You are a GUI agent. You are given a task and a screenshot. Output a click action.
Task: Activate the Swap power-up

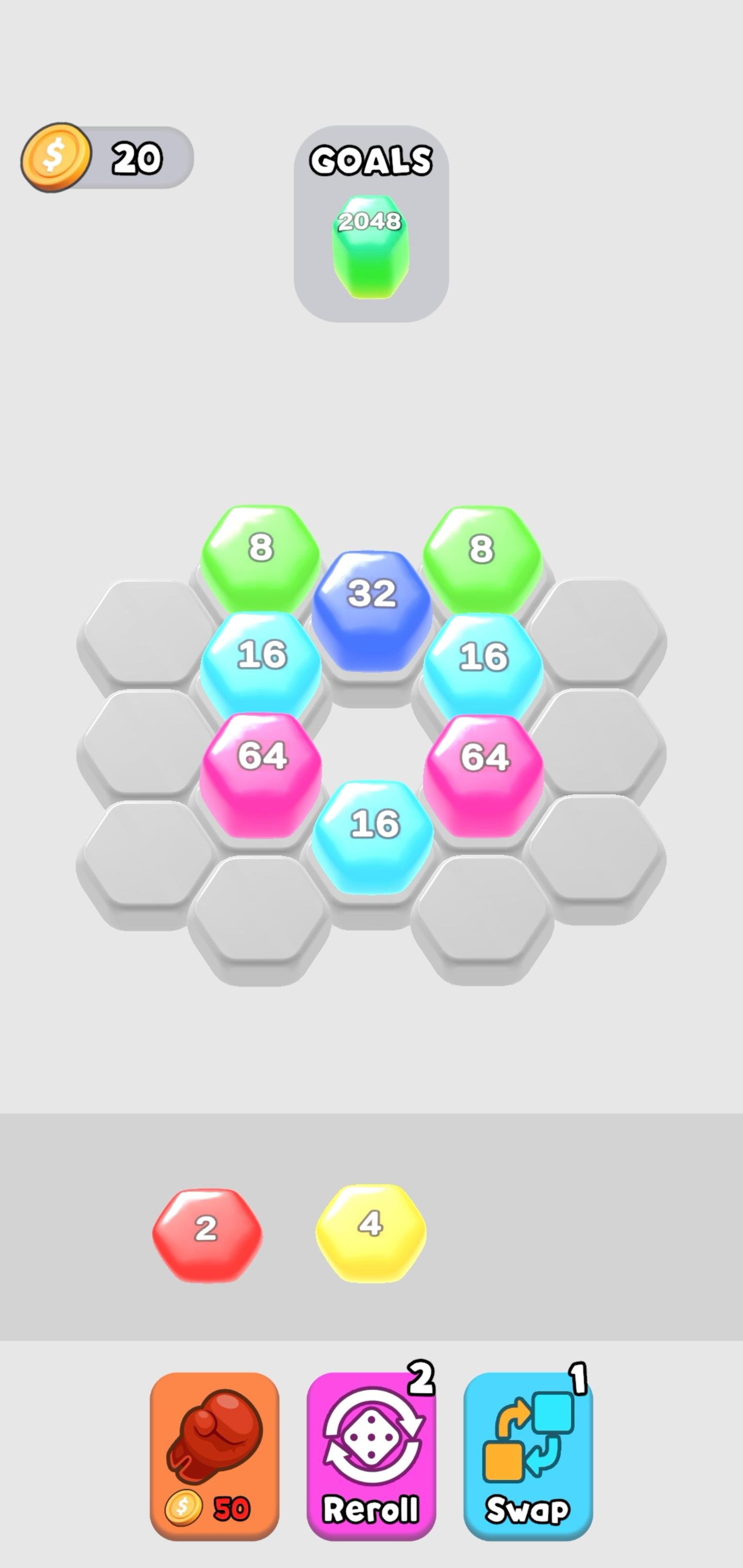coord(527,1455)
